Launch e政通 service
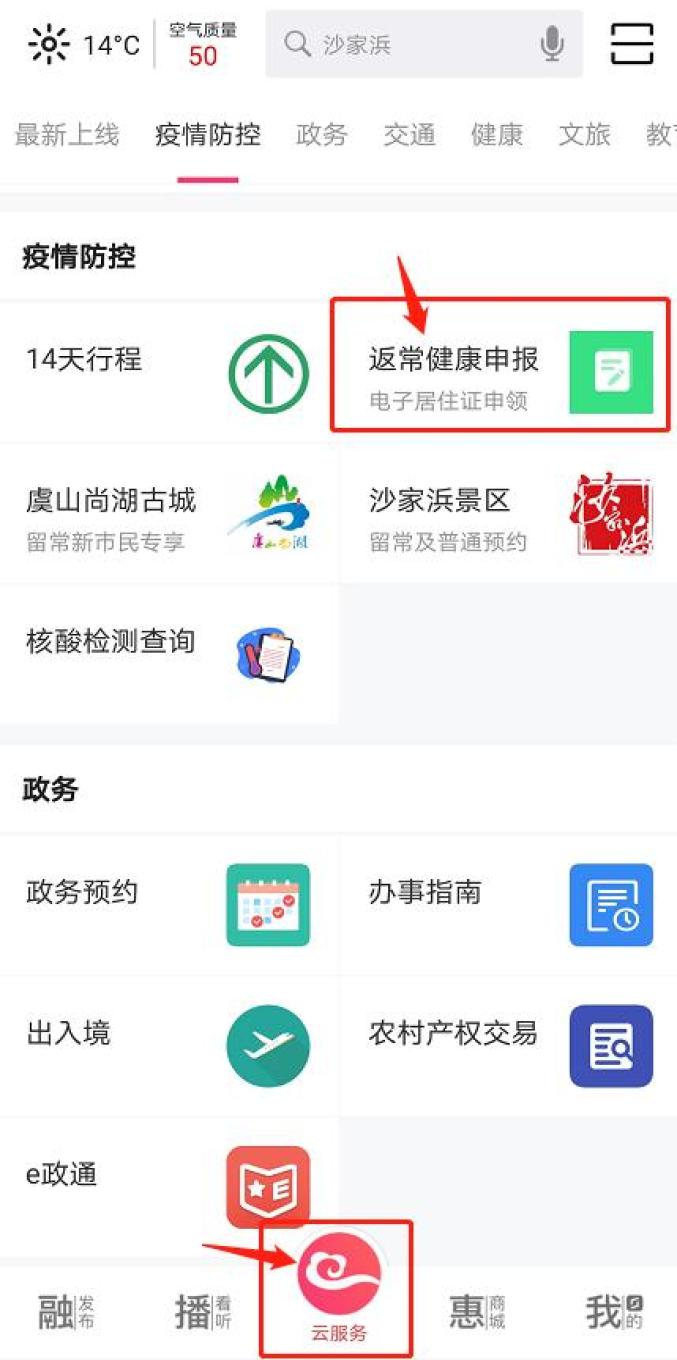 (168, 1186)
